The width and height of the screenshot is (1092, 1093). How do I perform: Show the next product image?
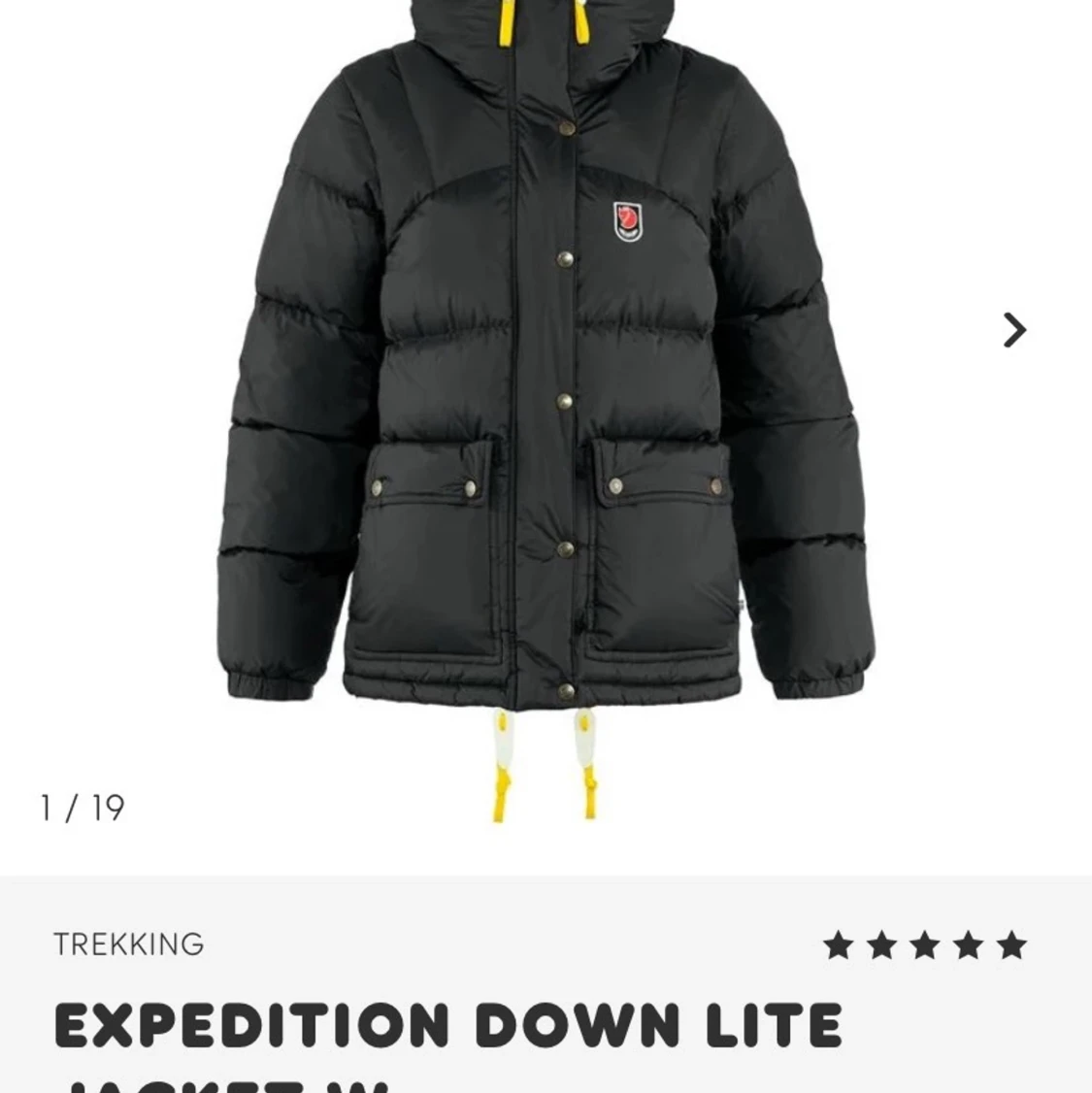(x=1014, y=330)
